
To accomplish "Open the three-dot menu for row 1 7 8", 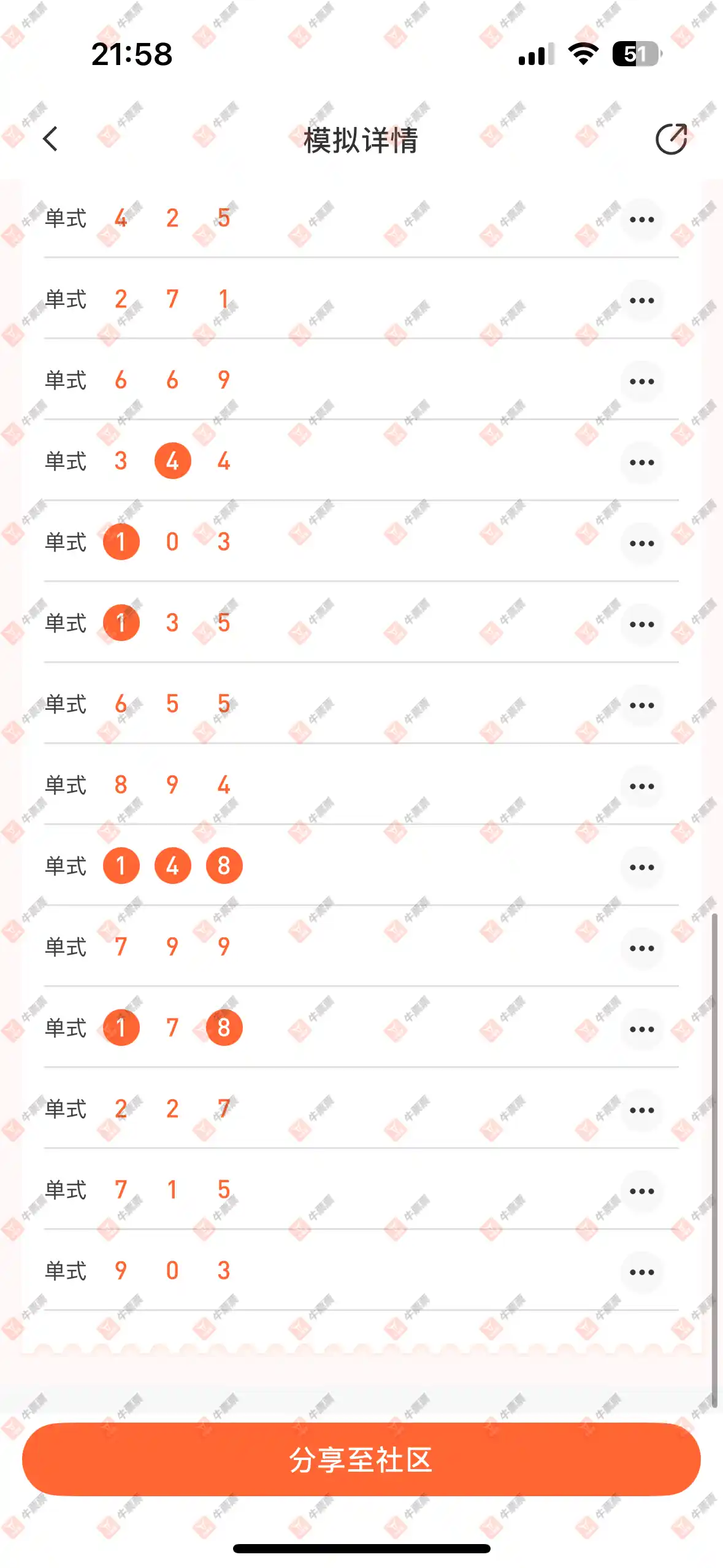I will tap(641, 1029).
